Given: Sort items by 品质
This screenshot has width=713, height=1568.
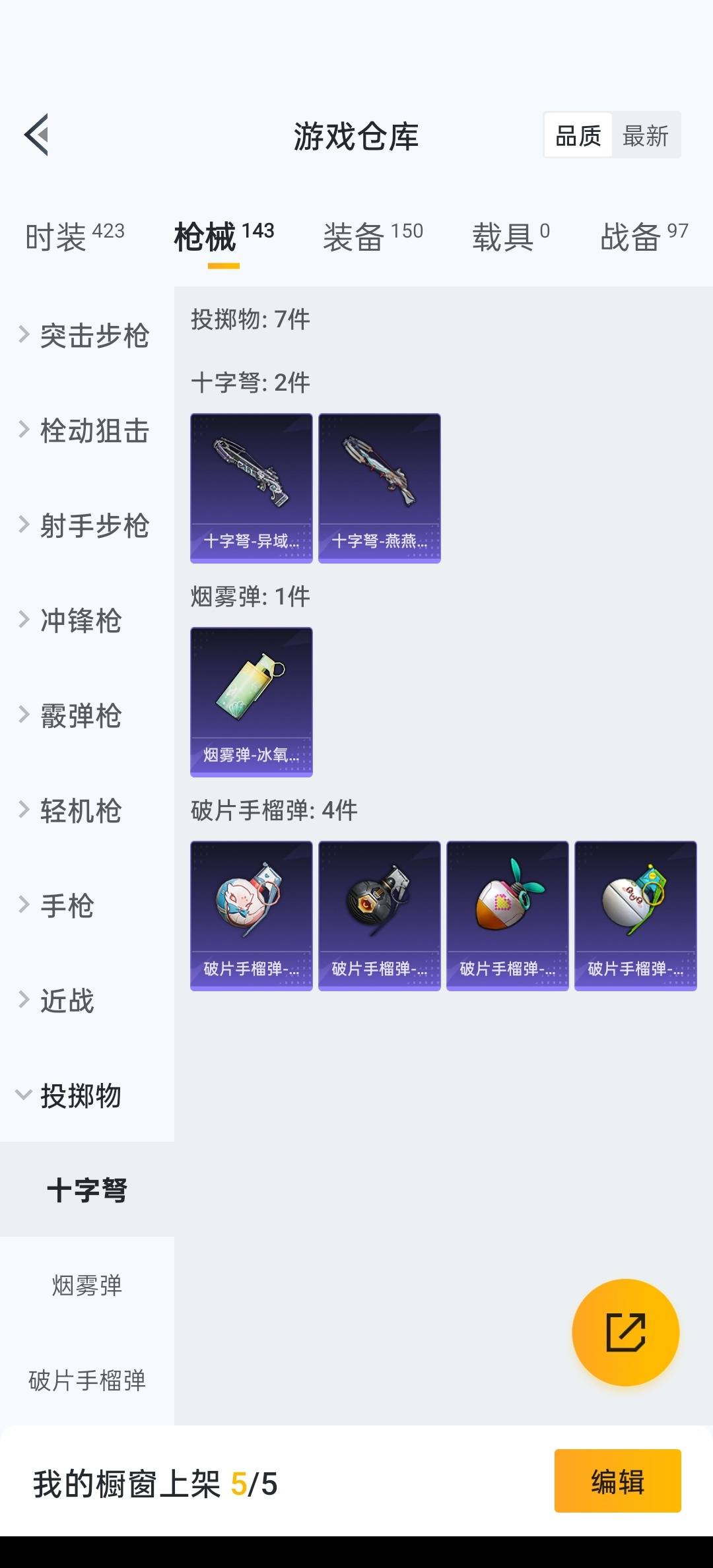Looking at the screenshot, I should coord(578,136).
